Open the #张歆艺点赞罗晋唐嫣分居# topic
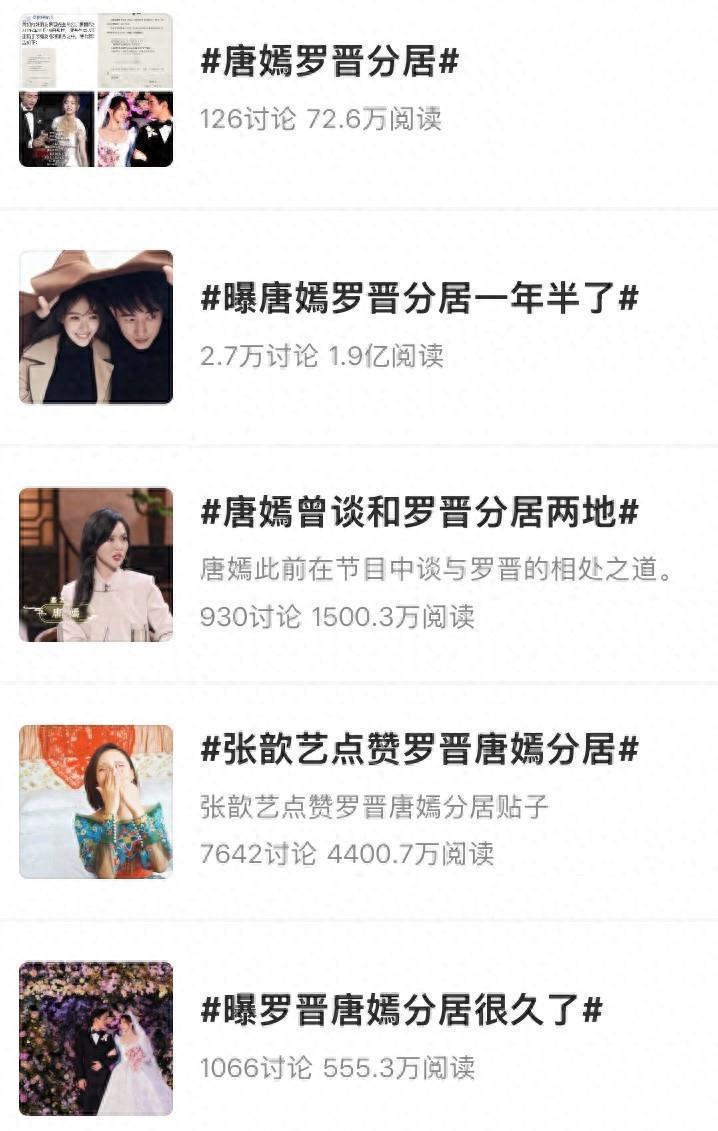Viewport: 718px width, 1131px height. coord(419,749)
